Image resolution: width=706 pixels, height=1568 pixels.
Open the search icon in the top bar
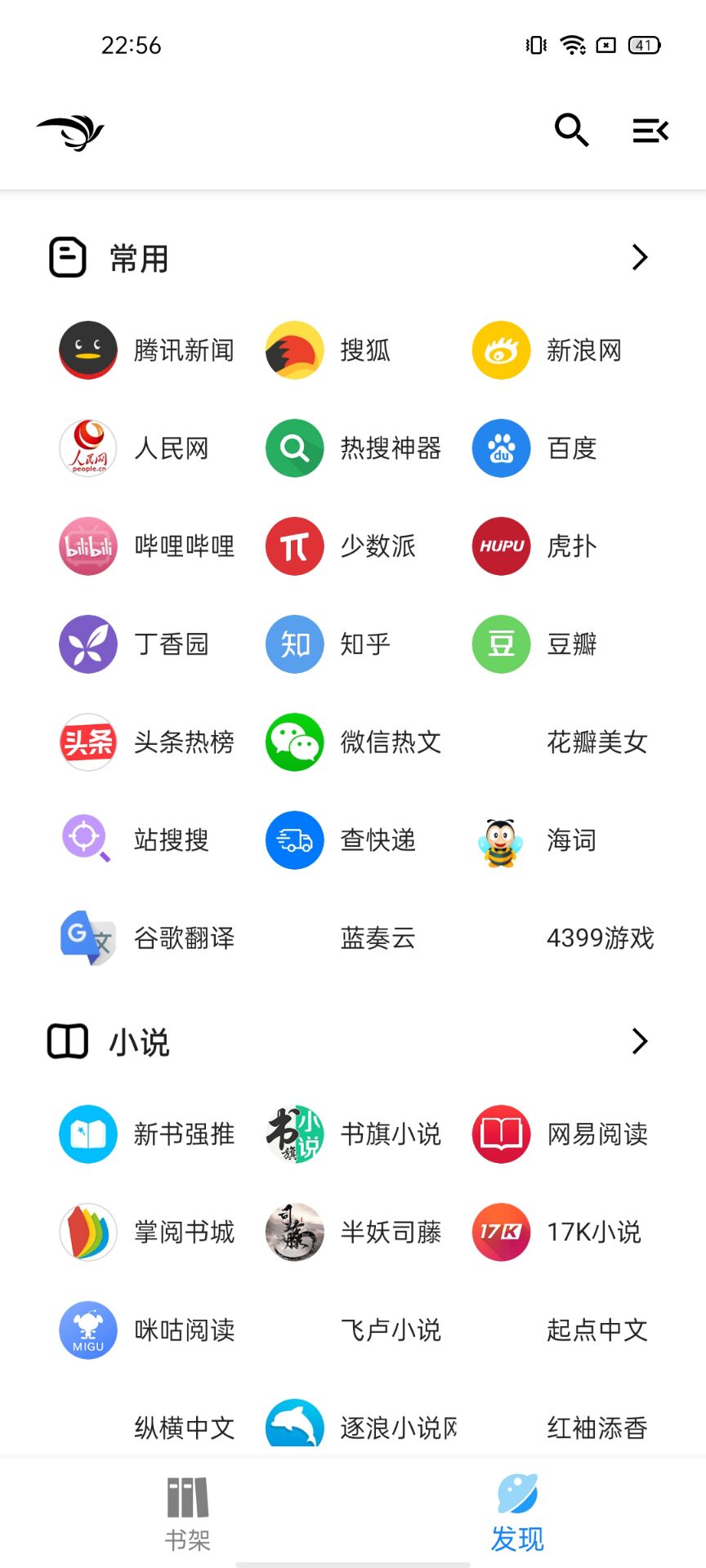[x=571, y=130]
